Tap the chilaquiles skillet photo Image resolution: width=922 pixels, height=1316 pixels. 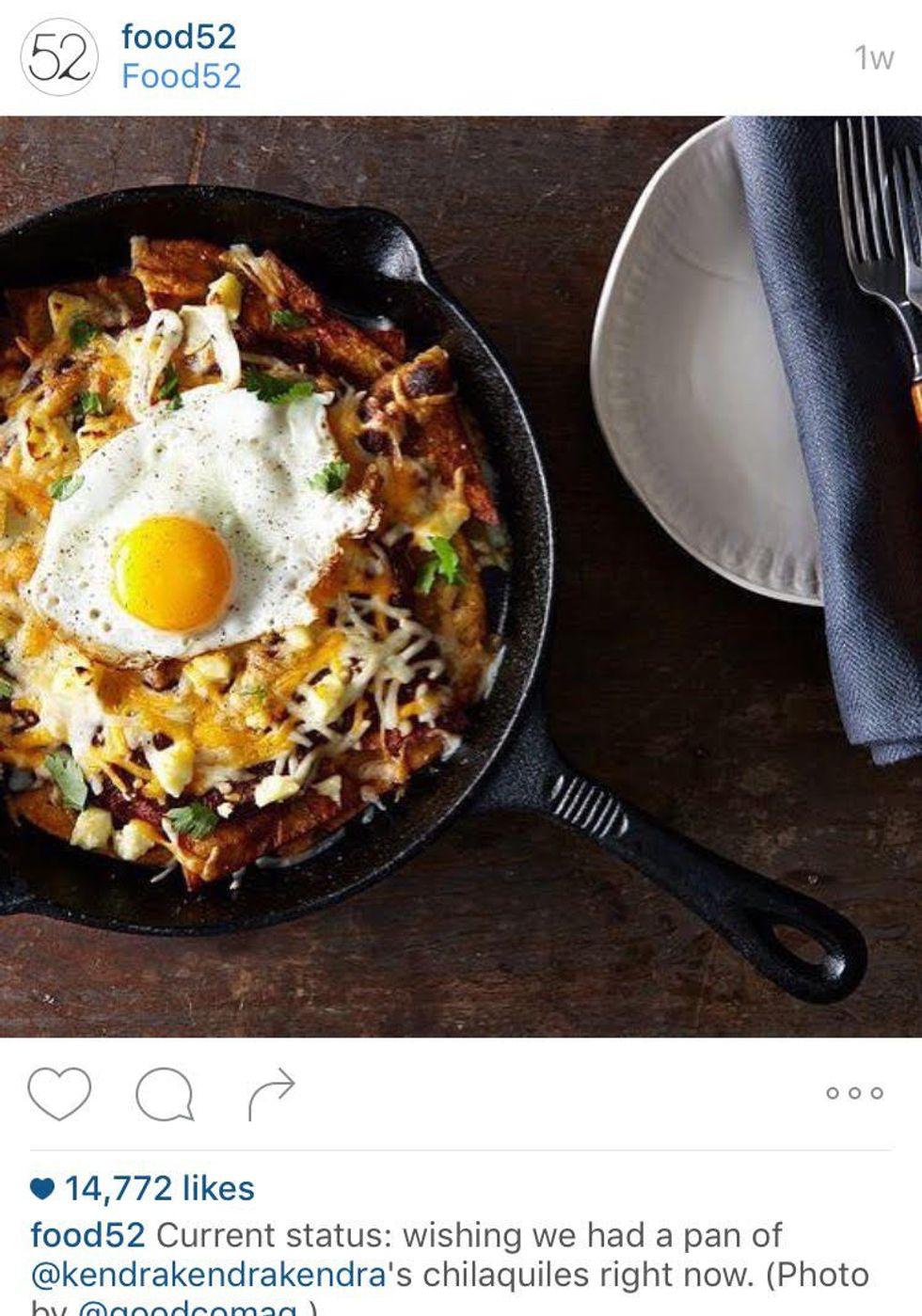point(461,576)
